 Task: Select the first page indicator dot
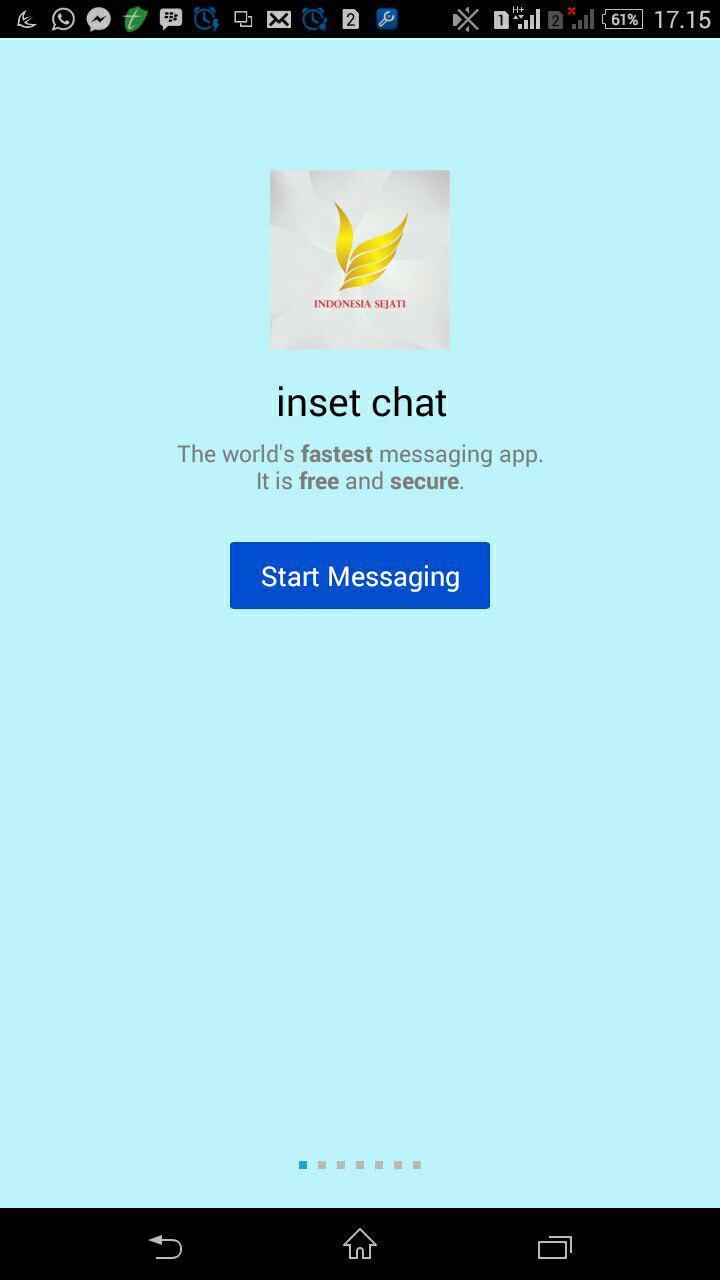tap(302, 1165)
